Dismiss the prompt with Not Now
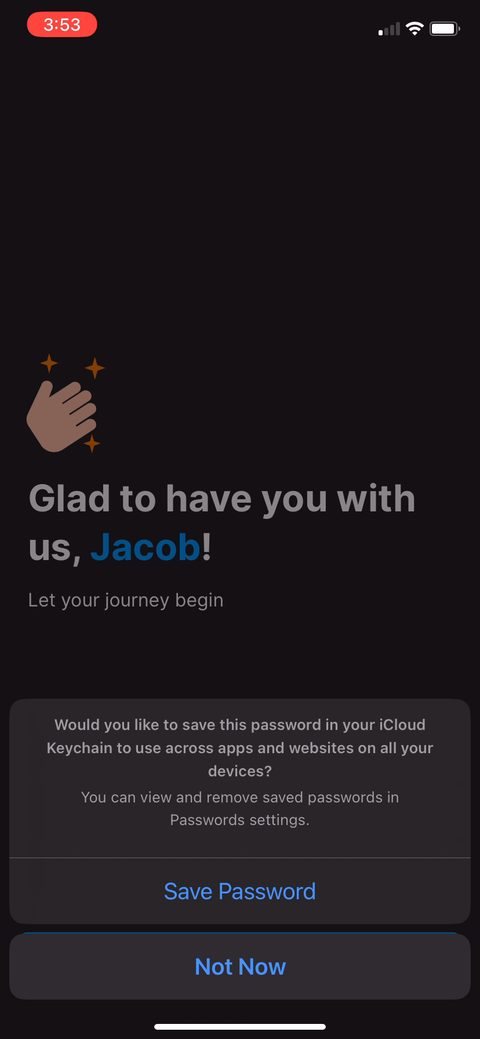The width and height of the screenshot is (480, 1039). click(x=240, y=966)
